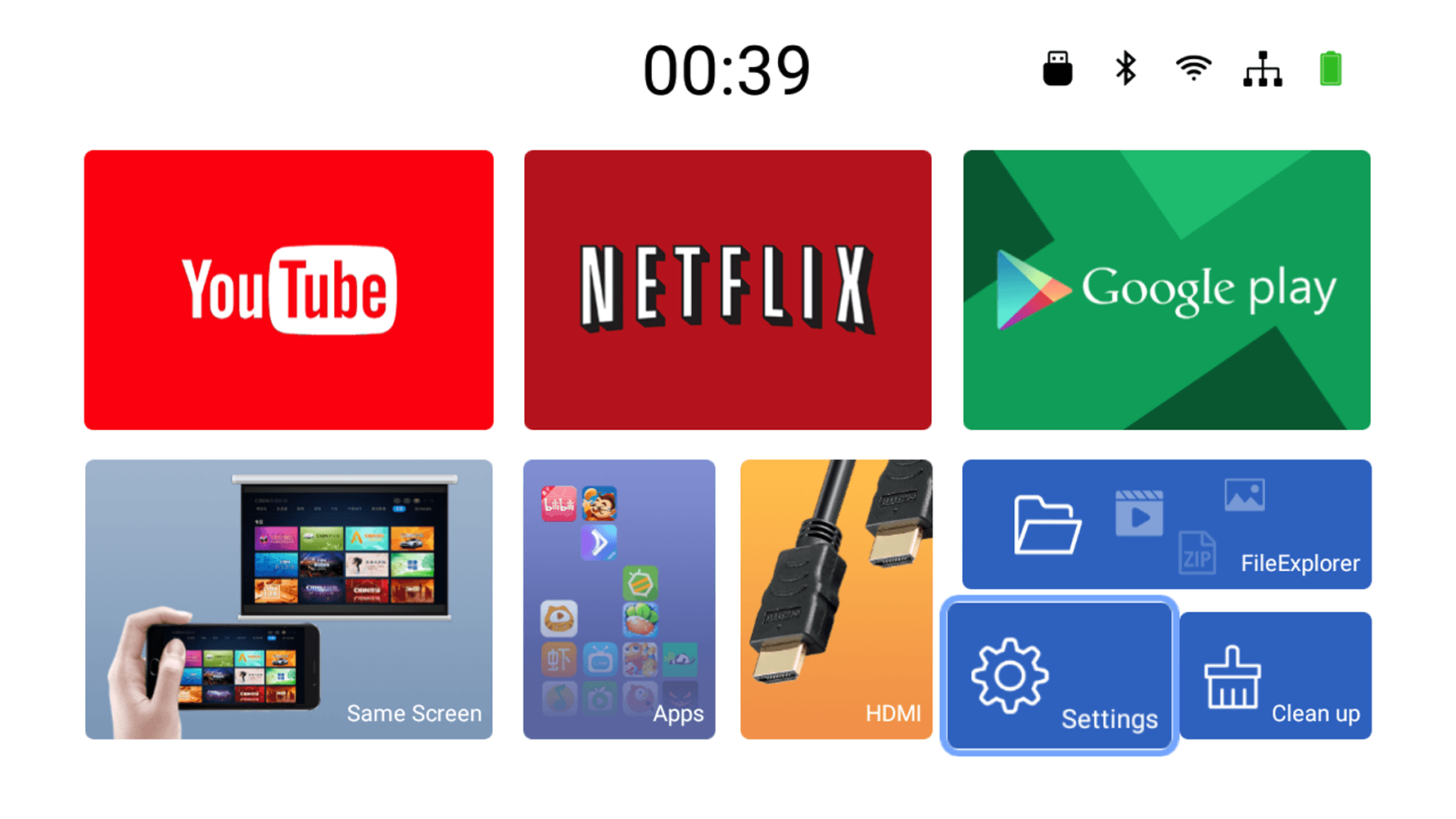Open Settings
Image resolution: width=1456 pixels, height=819 pixels.
coord(1059,676)
